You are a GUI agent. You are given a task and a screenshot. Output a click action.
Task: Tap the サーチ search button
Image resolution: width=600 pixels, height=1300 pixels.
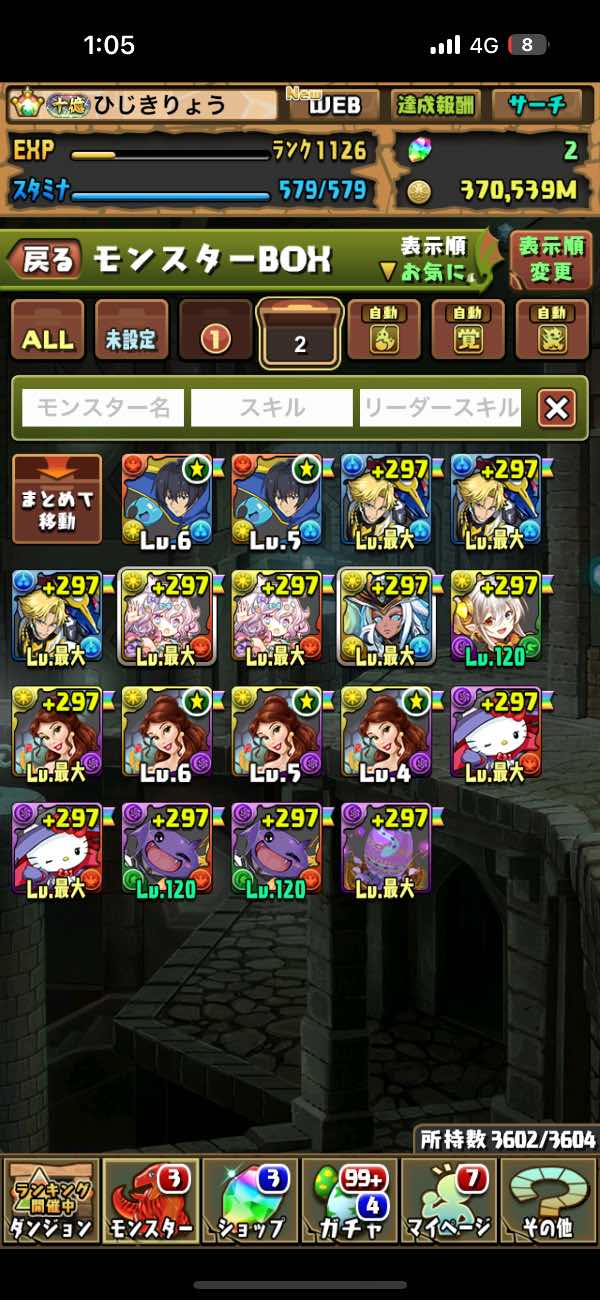[x=536, y=105]
